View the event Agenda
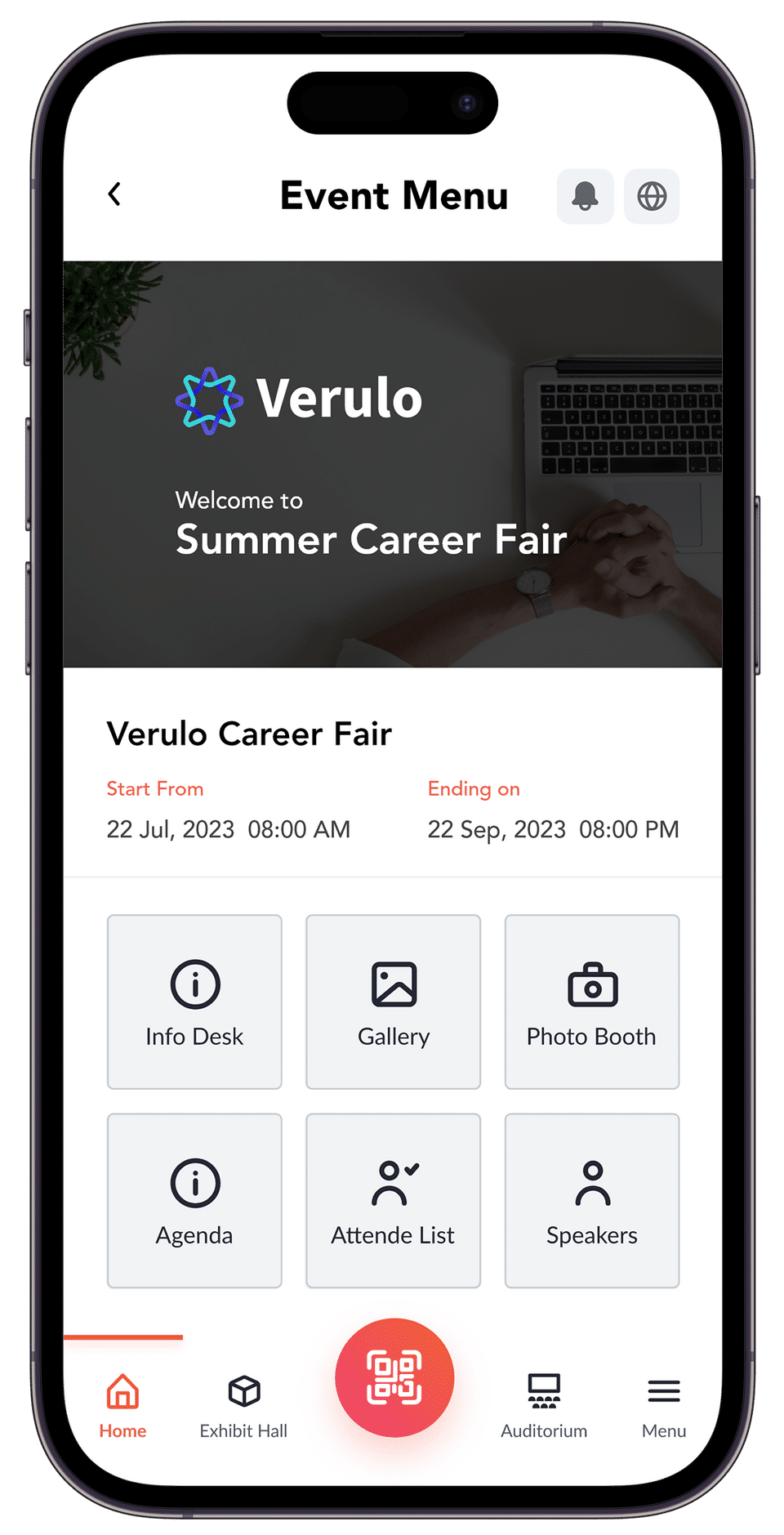The width and height of the screenshot is (784, 1535). pyautogui.click(x=194, y=1200)
